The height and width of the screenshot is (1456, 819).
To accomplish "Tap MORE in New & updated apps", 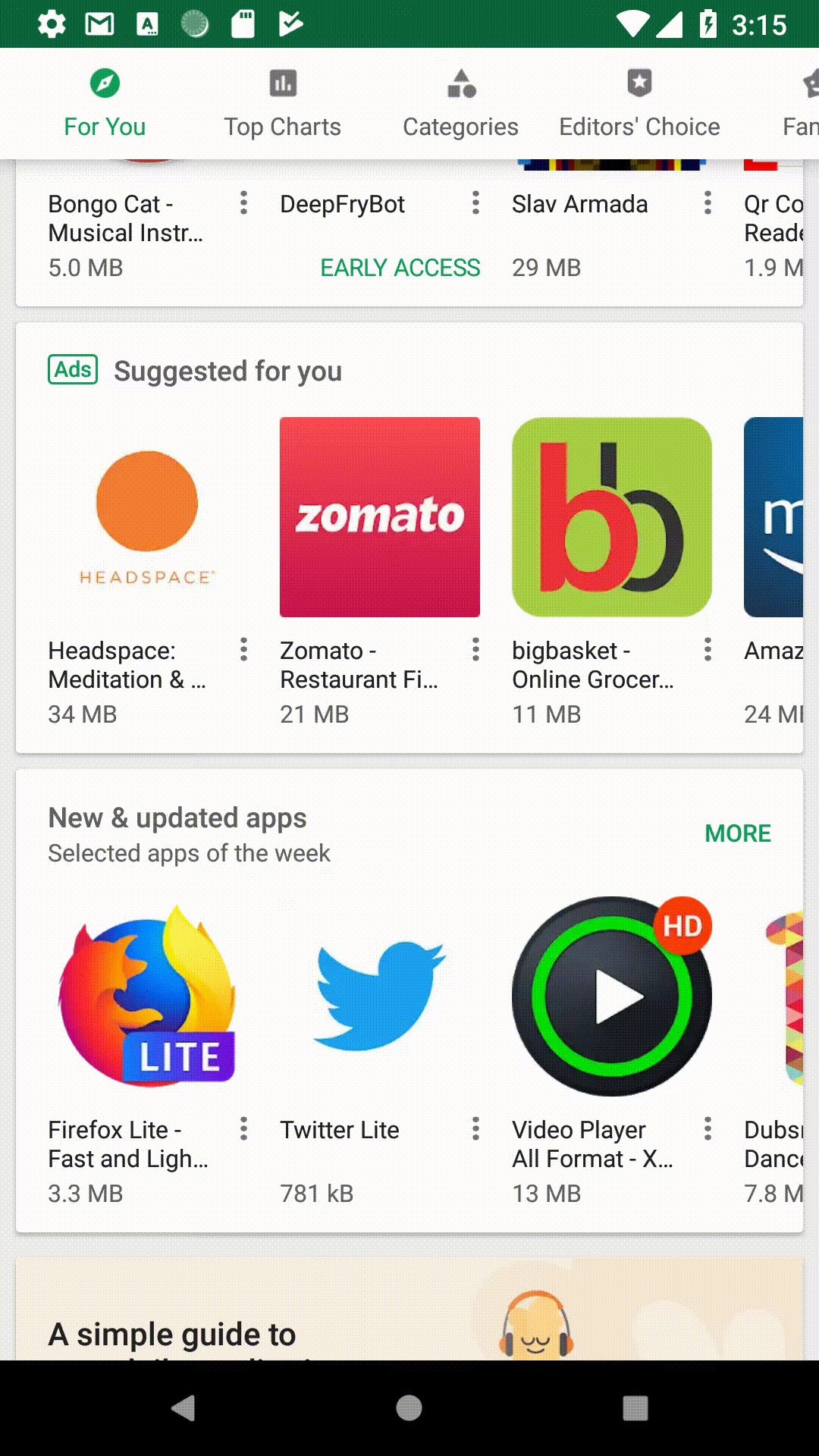I will 737,833.
